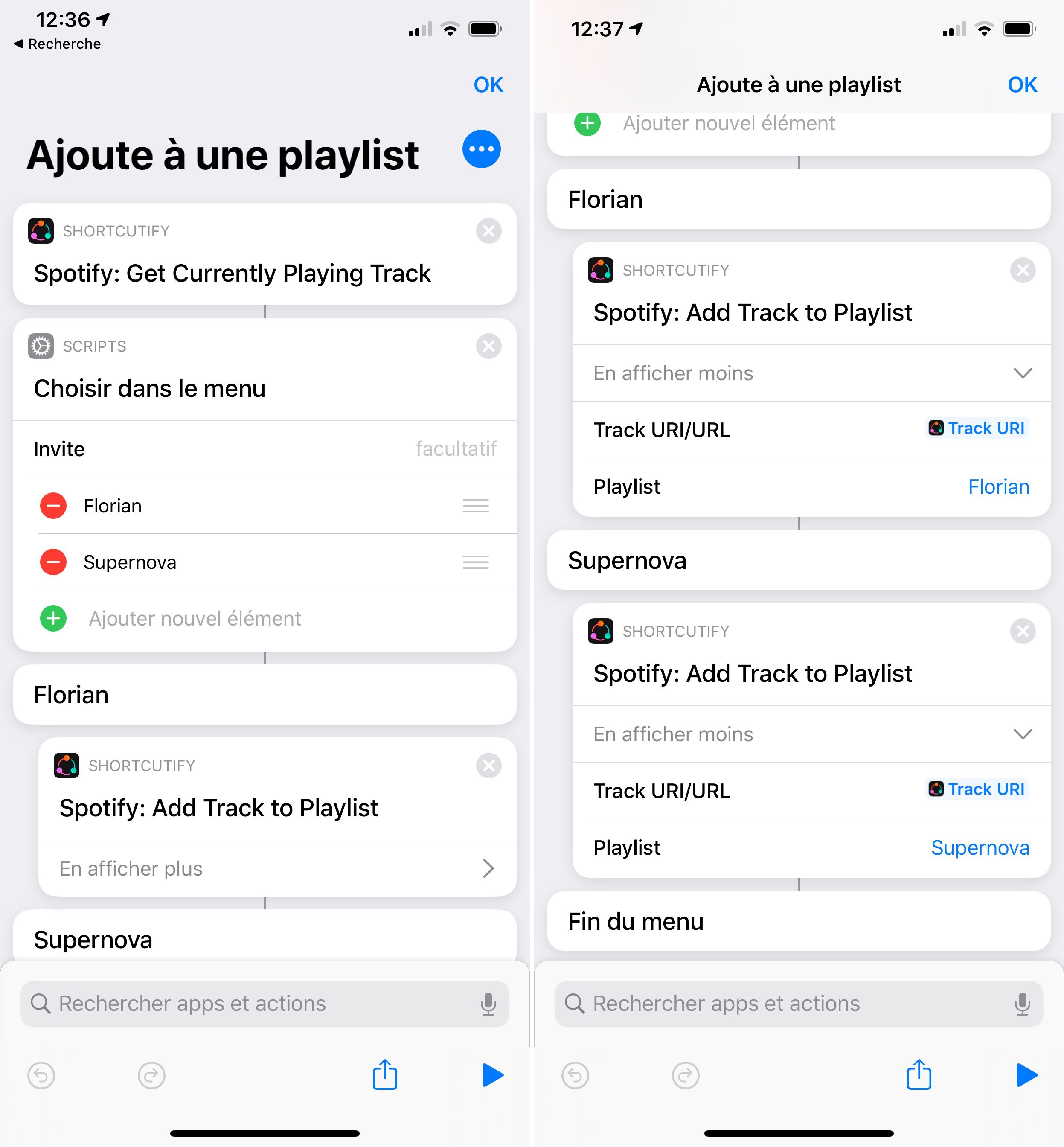Screen dimensions: 1064x1147
Task: Tap the Shortcutify icon on Get Currently Playing Track
Action: click(41, 231)
